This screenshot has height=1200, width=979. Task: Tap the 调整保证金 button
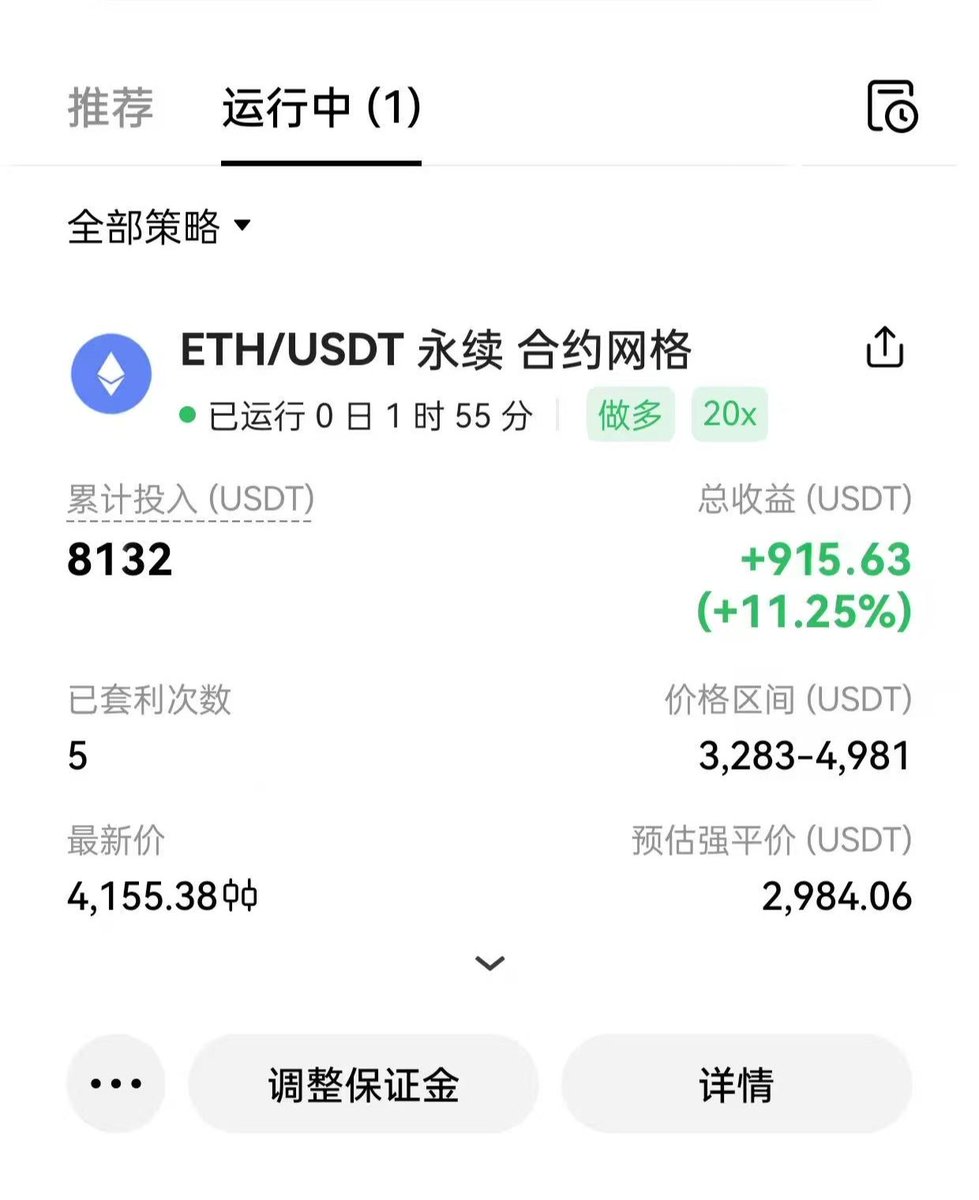coord(363,1084)
